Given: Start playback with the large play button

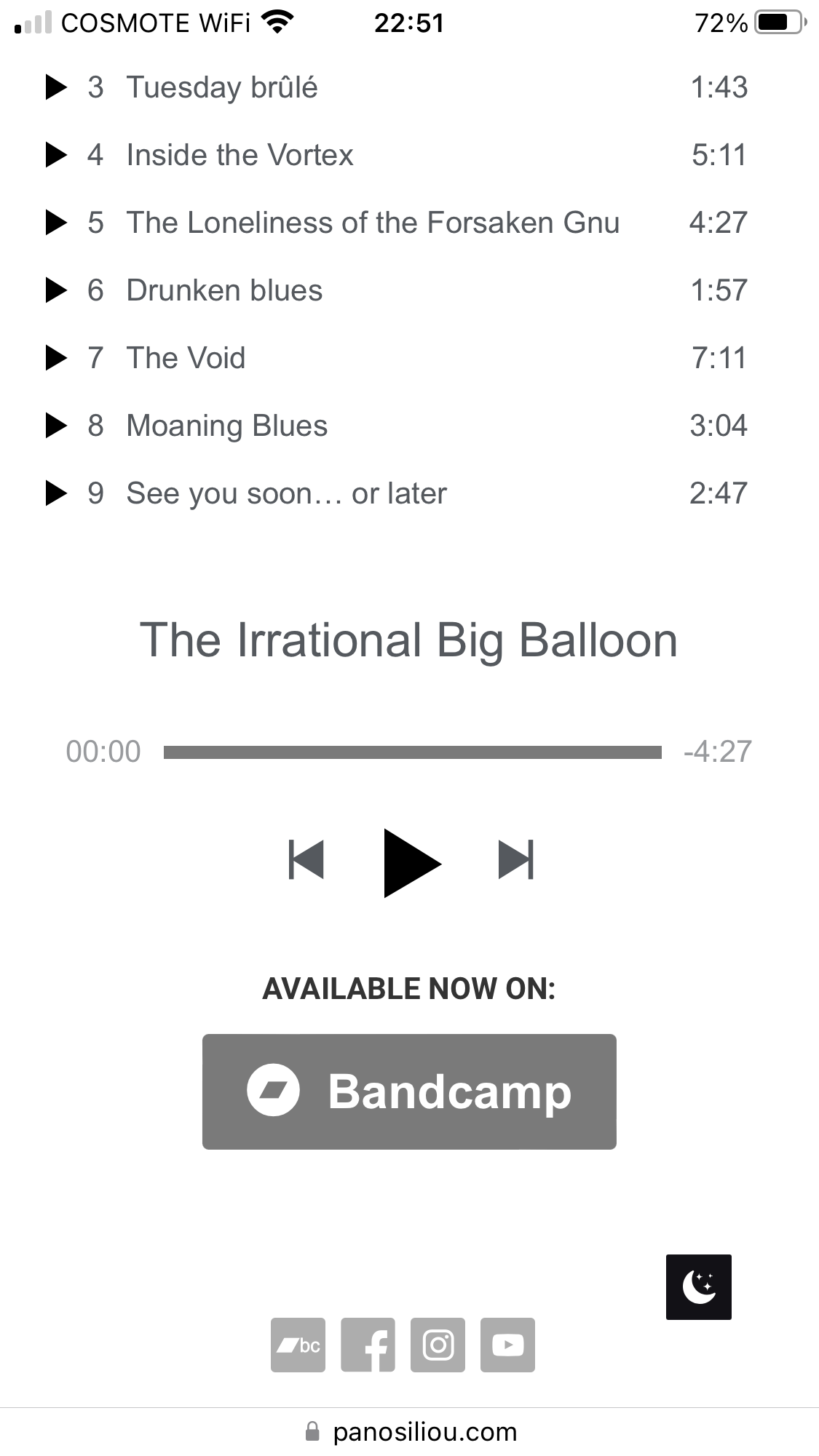Looking at the screenshot, I should 411,862.
